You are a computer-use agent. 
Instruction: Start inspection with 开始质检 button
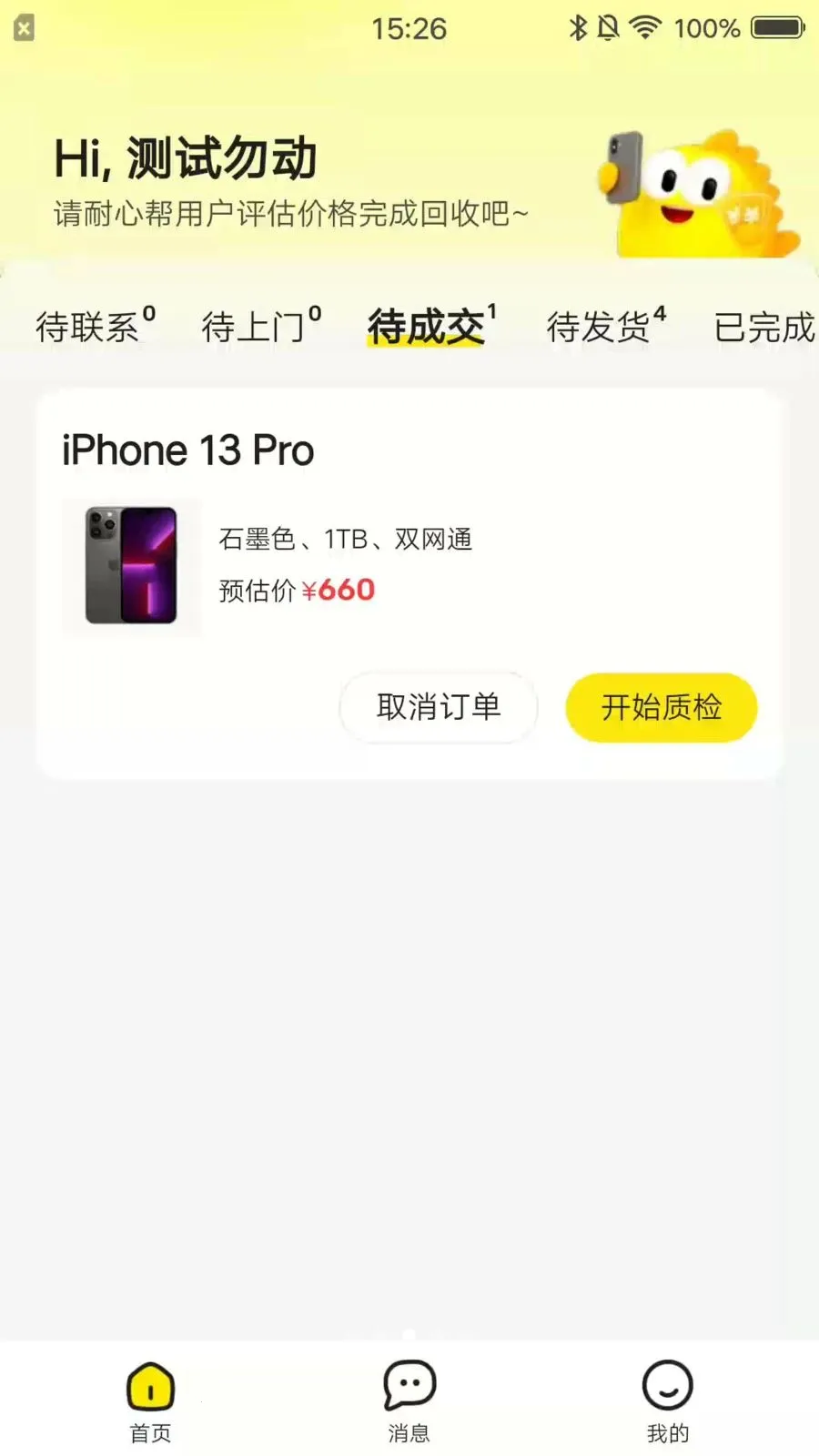(662, 707)
